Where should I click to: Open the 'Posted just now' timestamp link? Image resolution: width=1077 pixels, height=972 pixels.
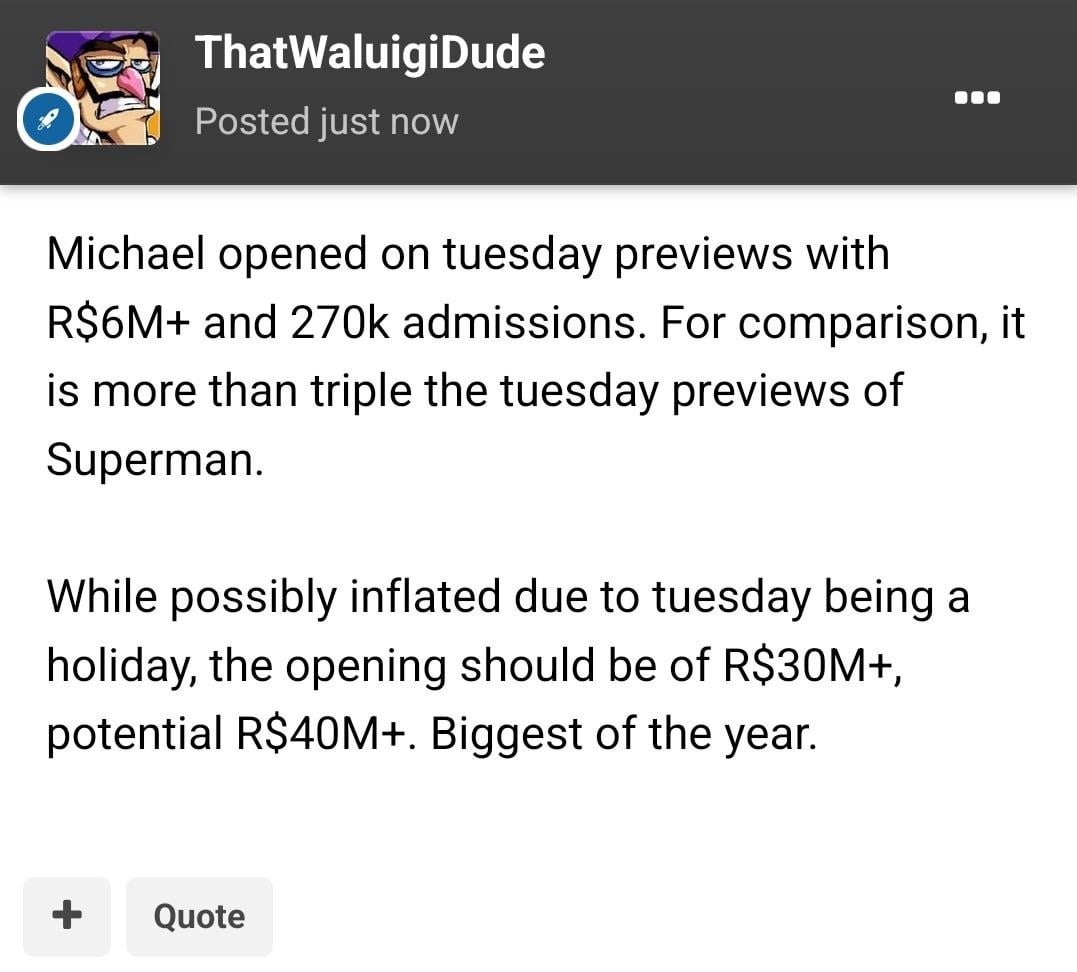pos(326,121)
